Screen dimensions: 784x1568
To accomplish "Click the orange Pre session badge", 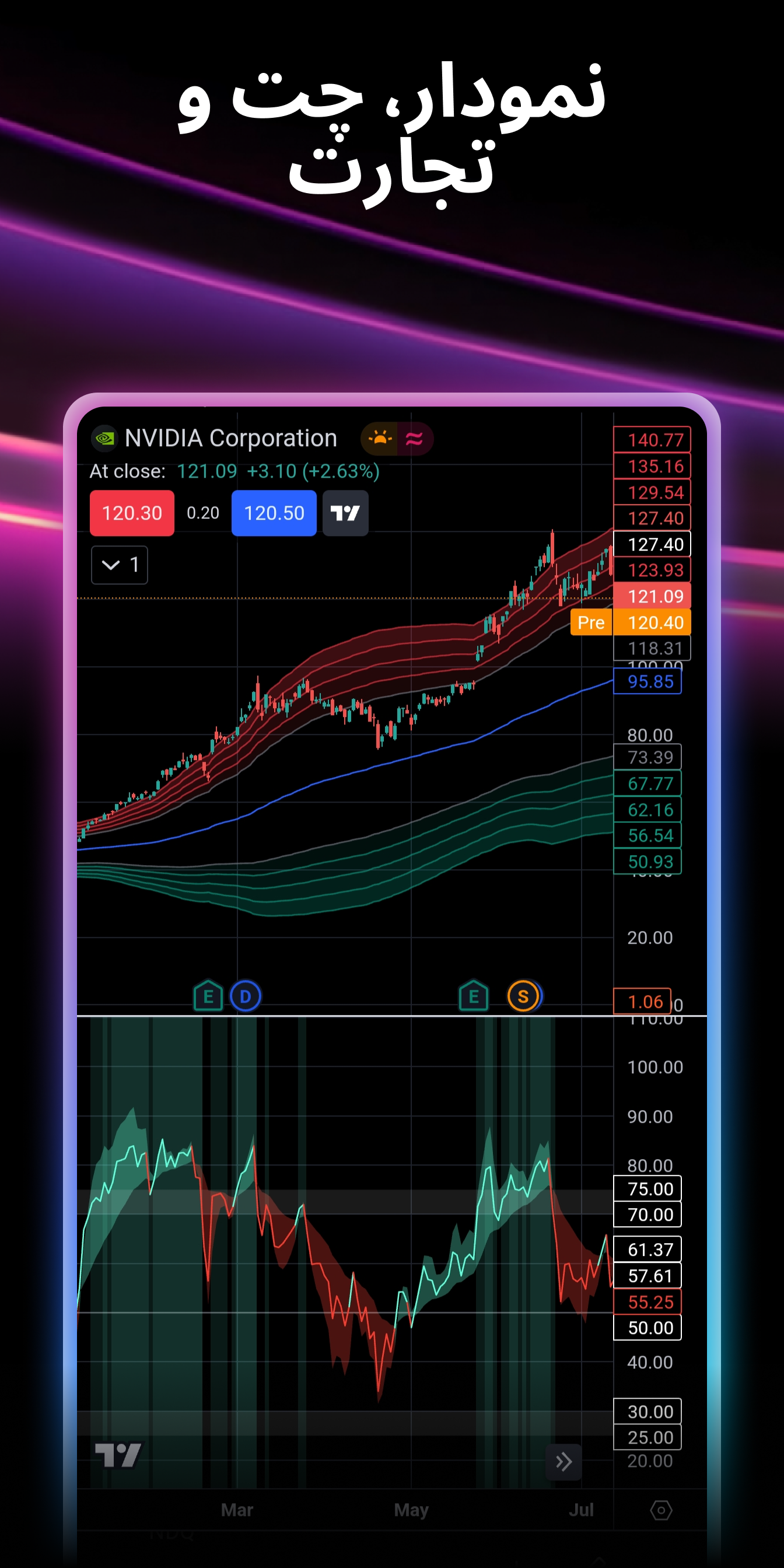I will [x=591, y=622].
